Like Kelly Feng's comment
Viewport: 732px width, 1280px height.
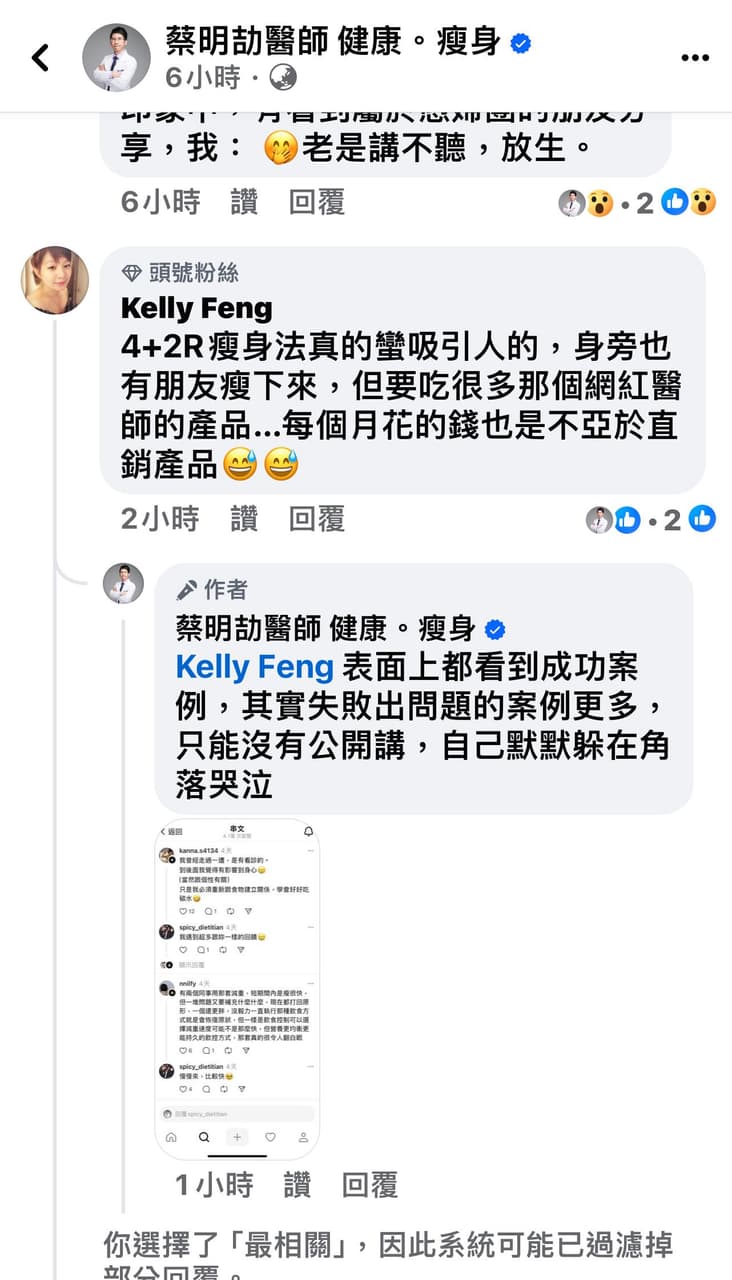tap(244, 519)
